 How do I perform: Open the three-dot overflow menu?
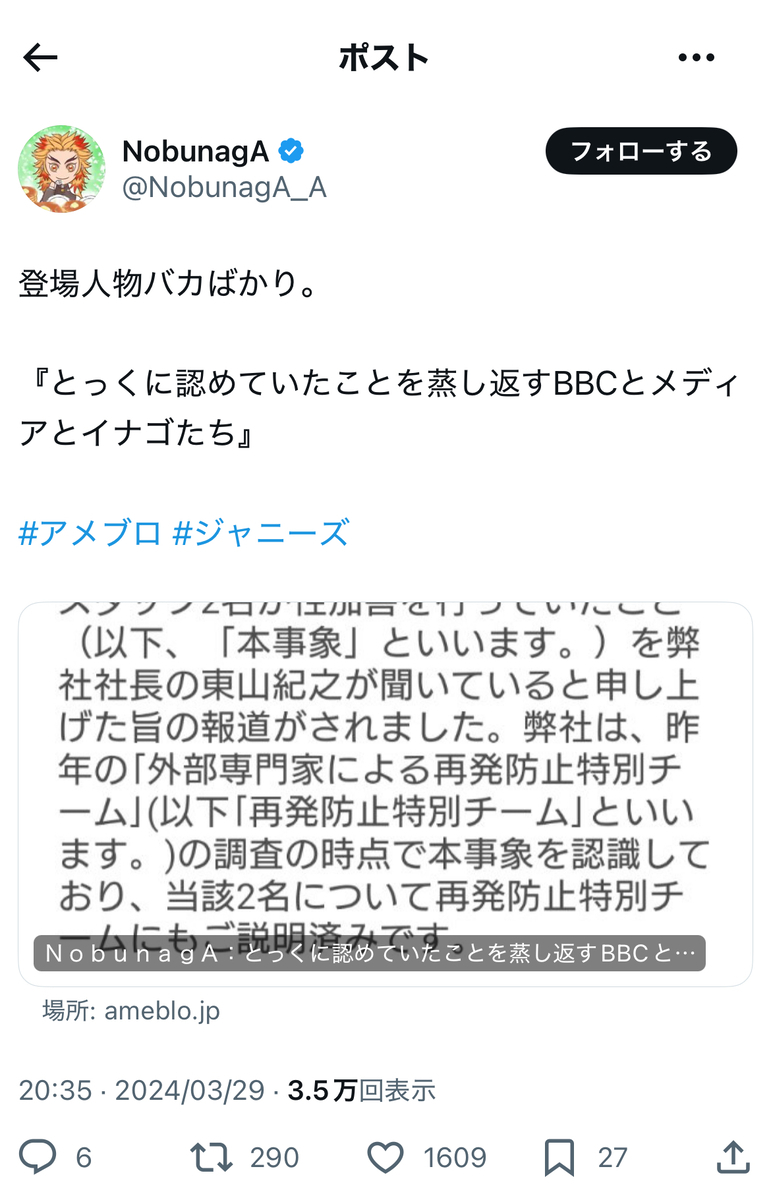pyautogui.click(x=696, y=58)
